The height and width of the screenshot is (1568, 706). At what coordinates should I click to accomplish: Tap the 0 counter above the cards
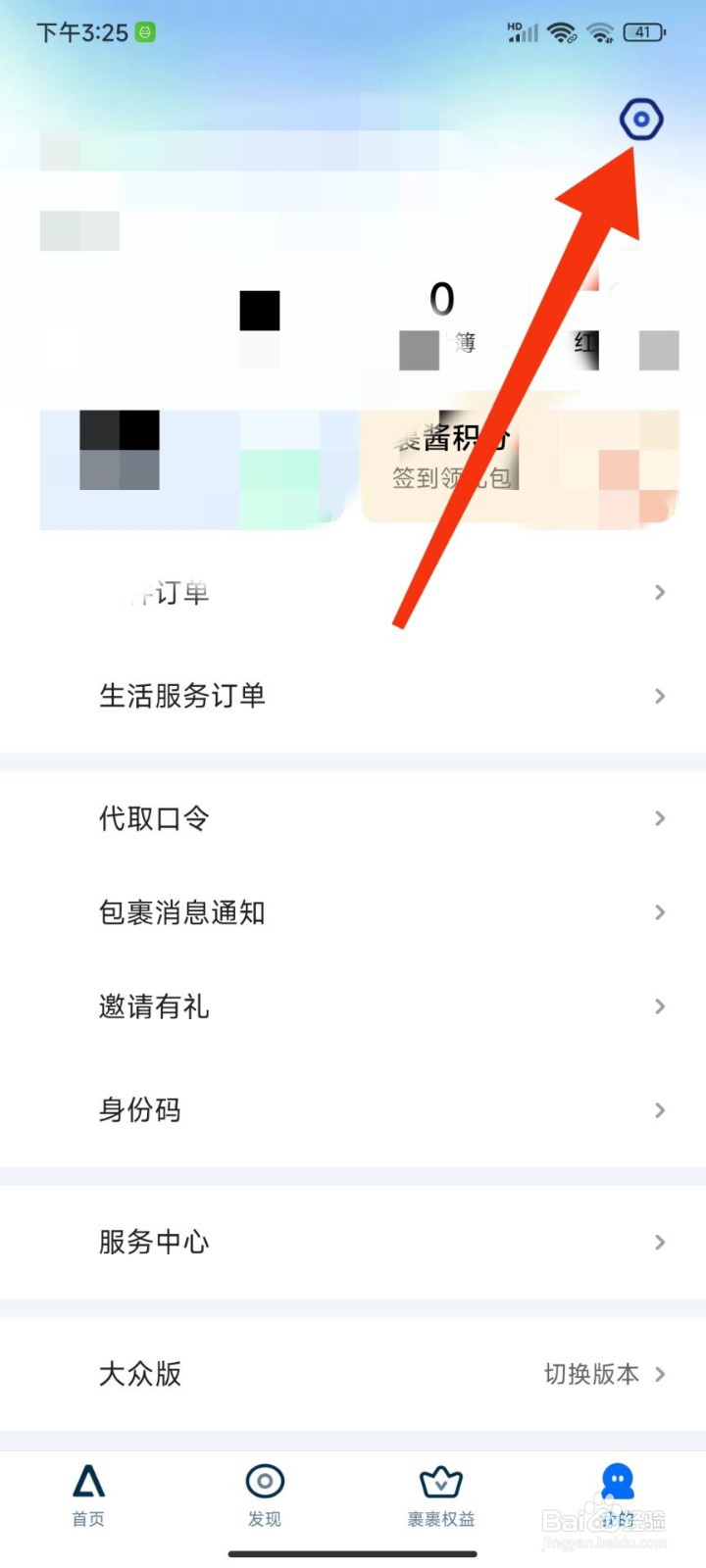[442, 300]
